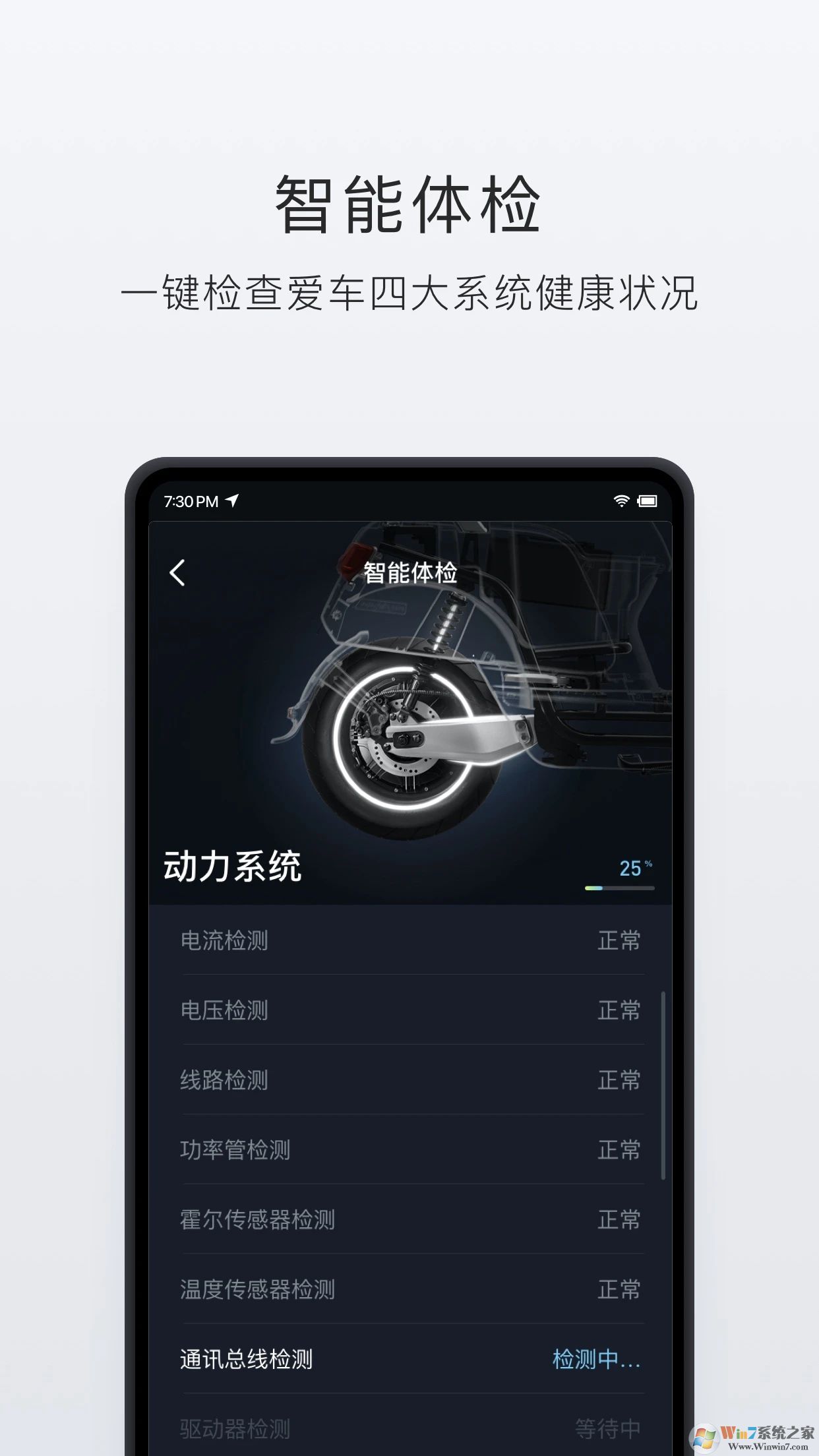819x1456 pixels.
Task: Open the 霍尔传感器检测 entry
Action: [x=409, y=1220]
